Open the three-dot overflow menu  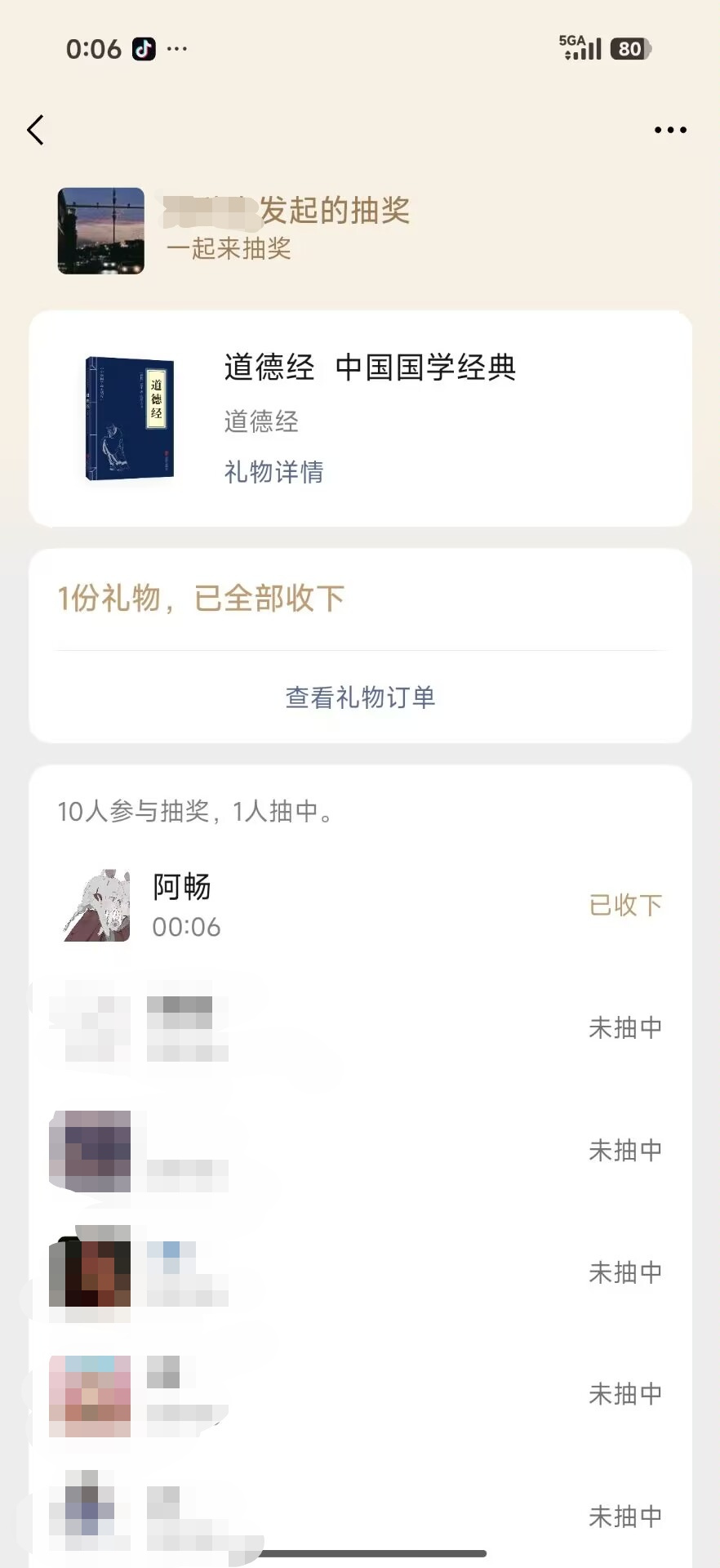(670, 130)
